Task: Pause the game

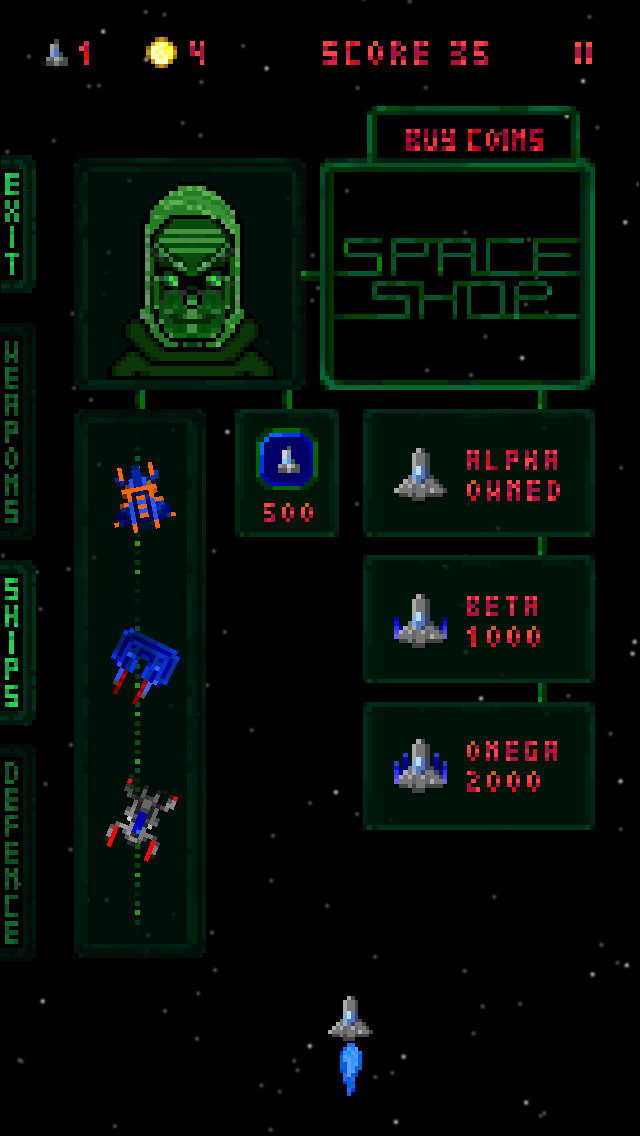Action: point(583,53)
